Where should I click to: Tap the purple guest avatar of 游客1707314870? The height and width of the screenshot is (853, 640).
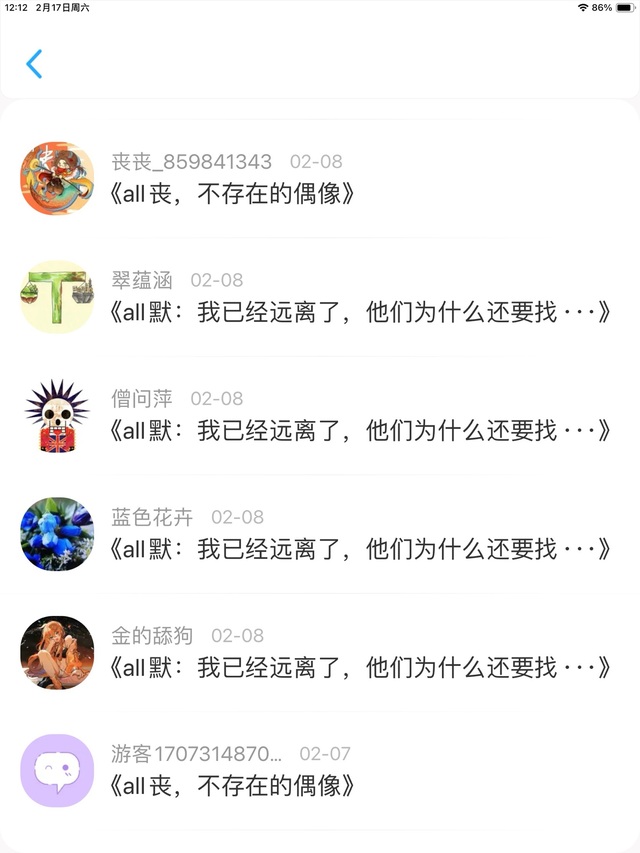pos(57,770)
